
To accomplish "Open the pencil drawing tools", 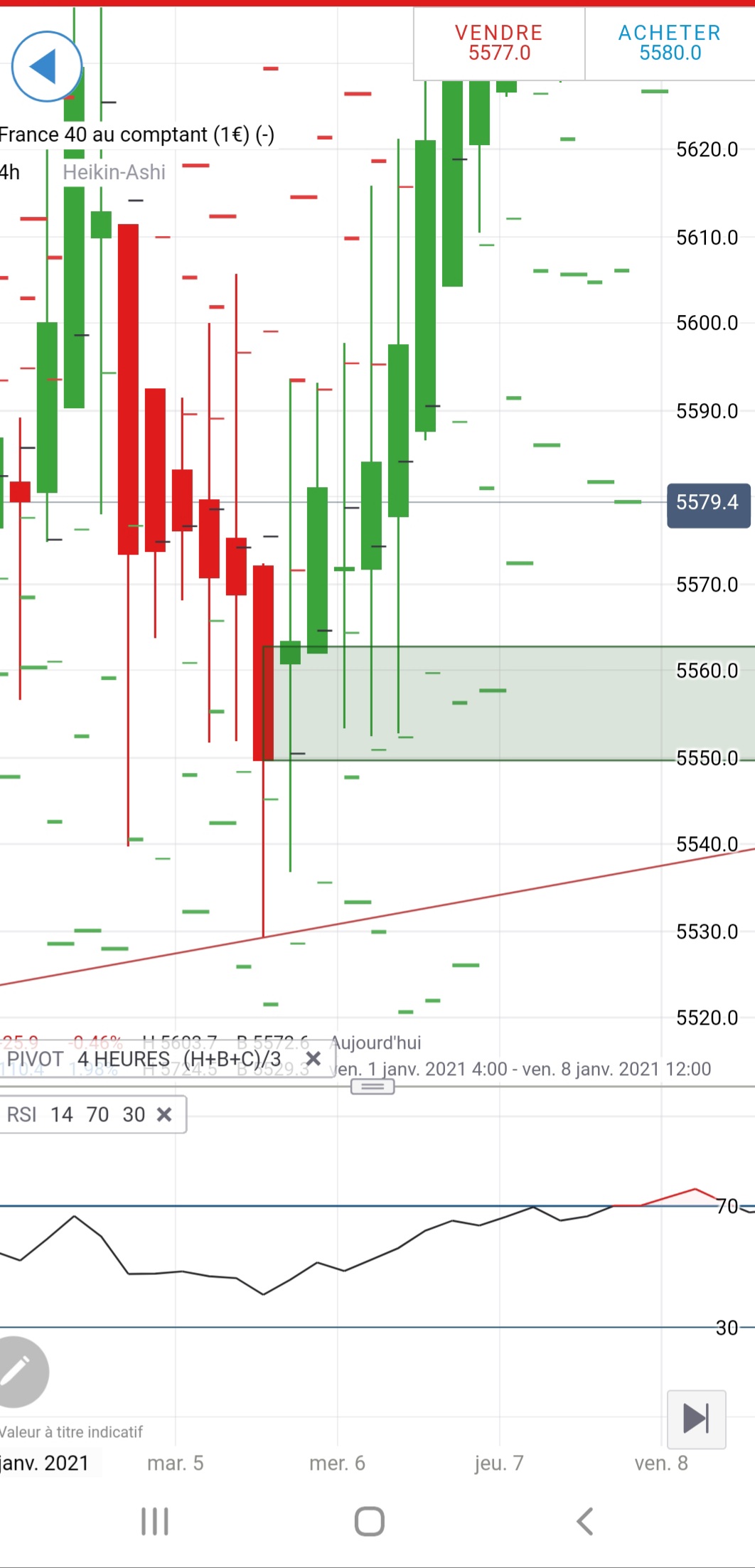I will click(x=18, y=1372).
